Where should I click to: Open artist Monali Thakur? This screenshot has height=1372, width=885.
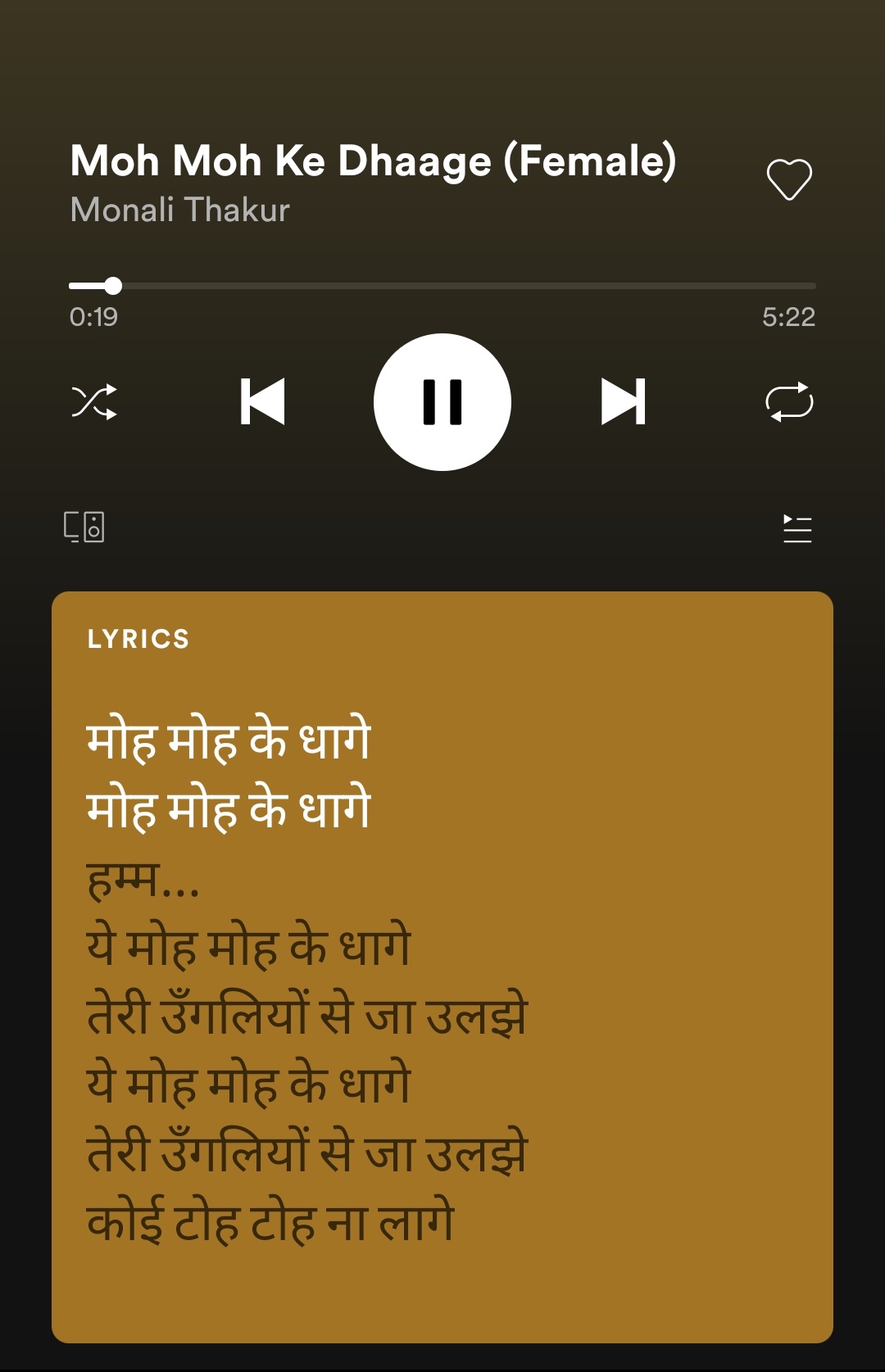[180, 210]
